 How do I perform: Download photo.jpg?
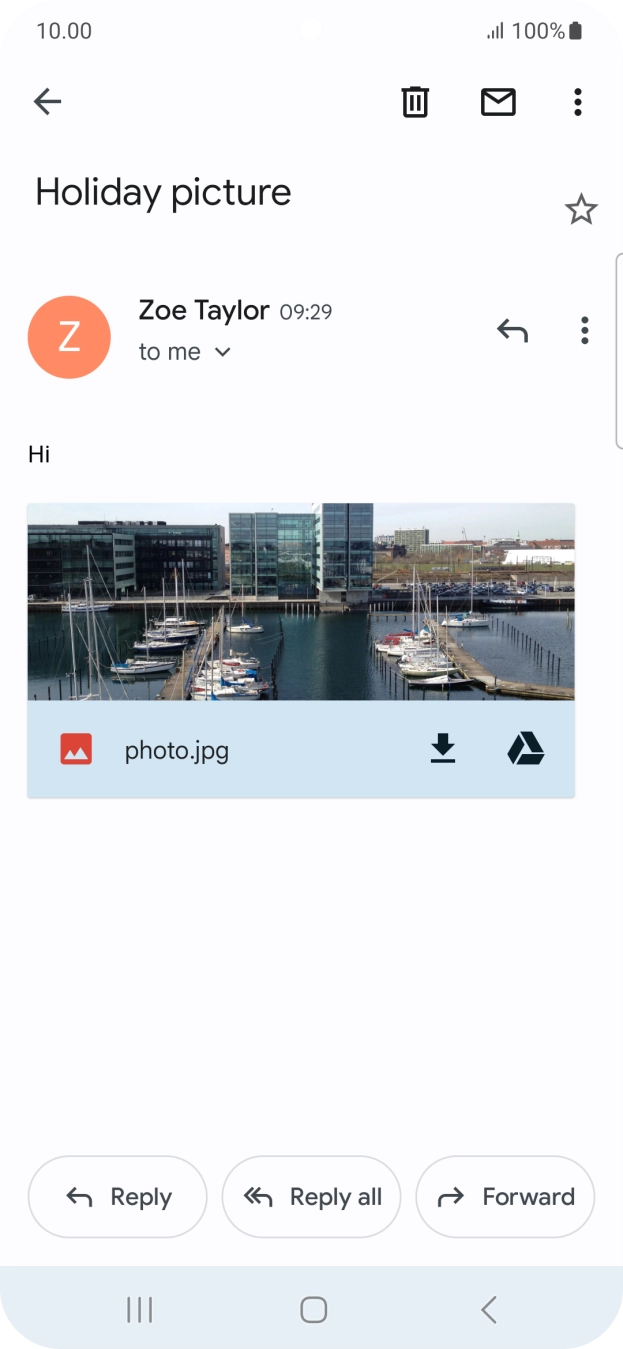[x=443, y=749]
